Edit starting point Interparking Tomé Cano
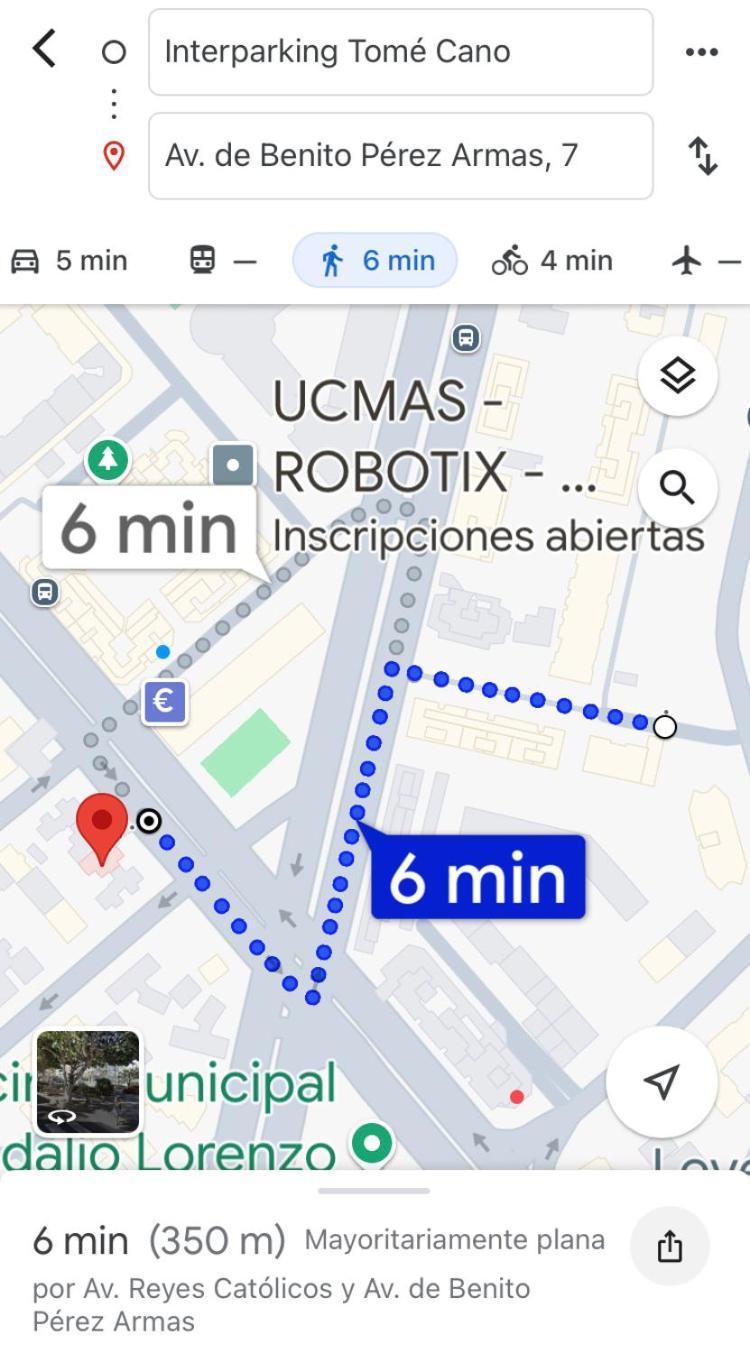750x1353 pixels. coord(400,52)
